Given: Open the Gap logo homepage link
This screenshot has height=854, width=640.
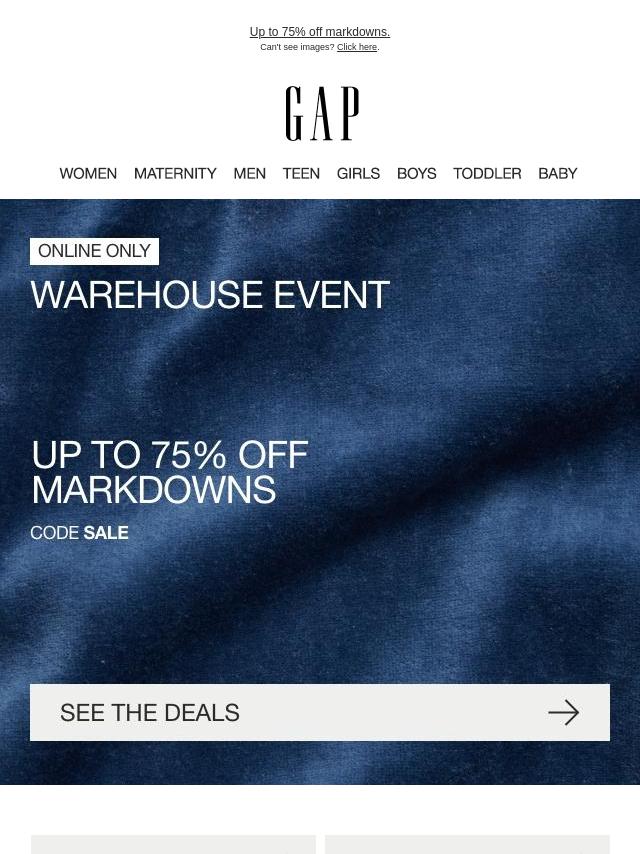Looking at the screenshot, I should click(x=321, y=113).
